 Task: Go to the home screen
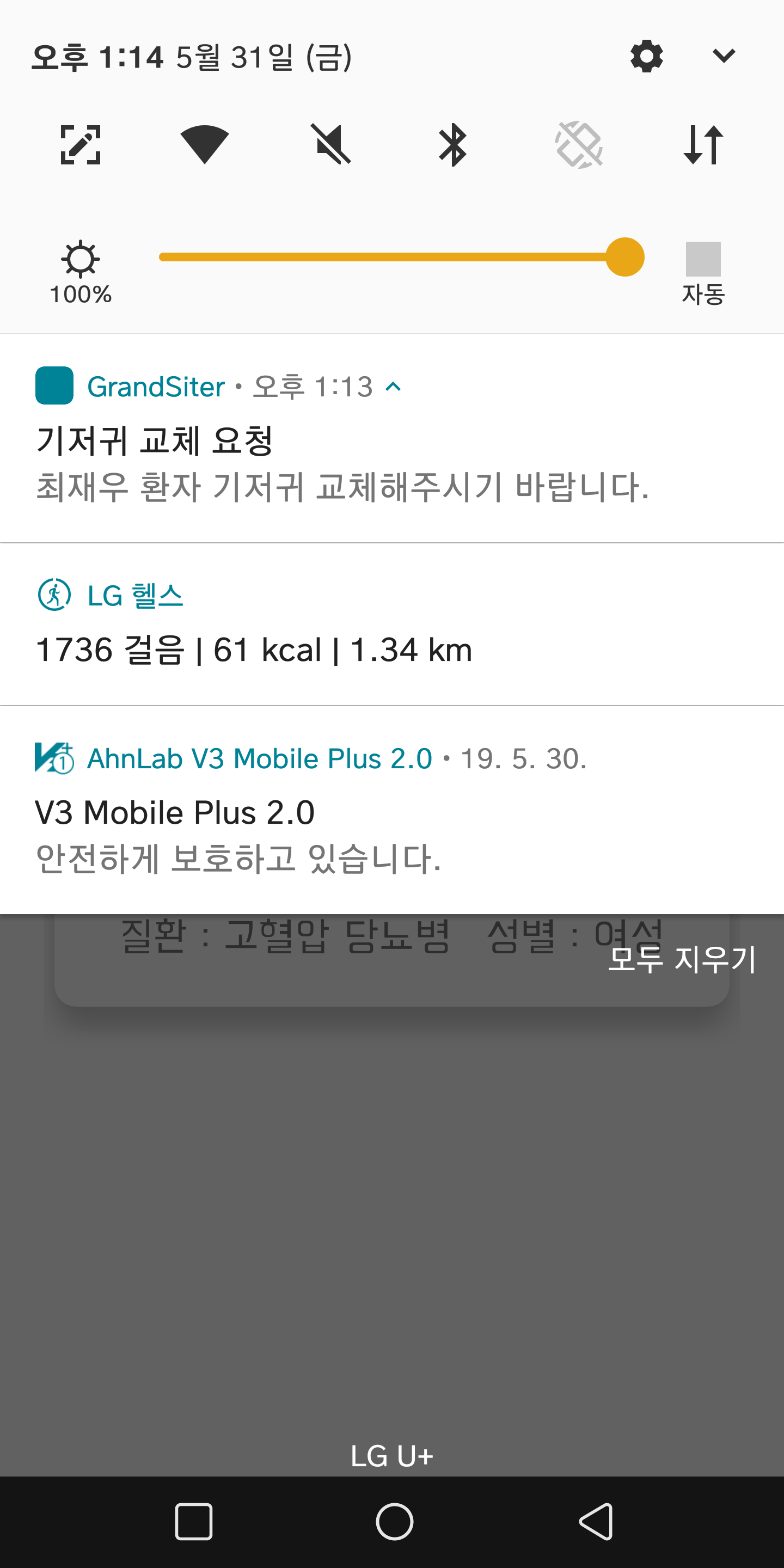tap(394, 1522)
